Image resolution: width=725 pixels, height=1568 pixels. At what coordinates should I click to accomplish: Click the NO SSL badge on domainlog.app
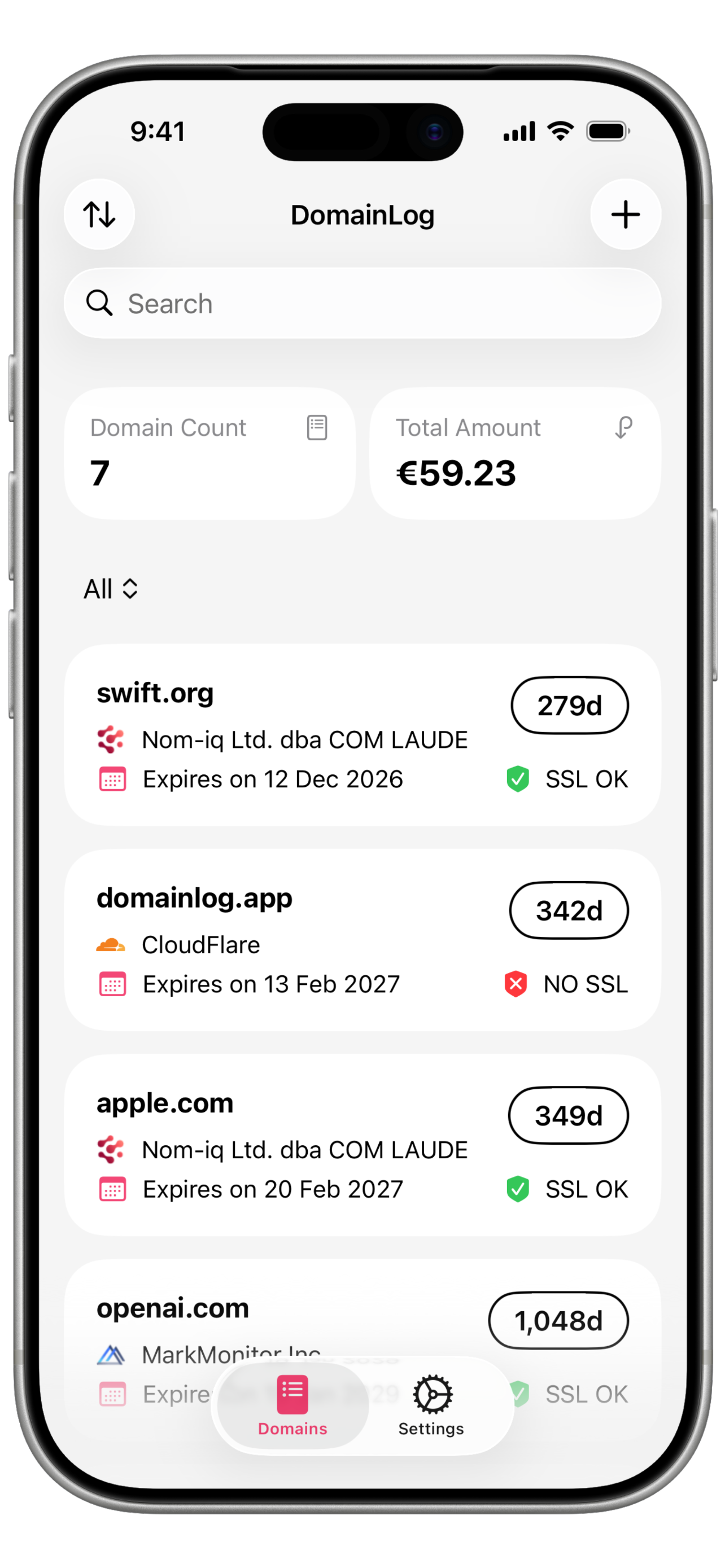515,984
